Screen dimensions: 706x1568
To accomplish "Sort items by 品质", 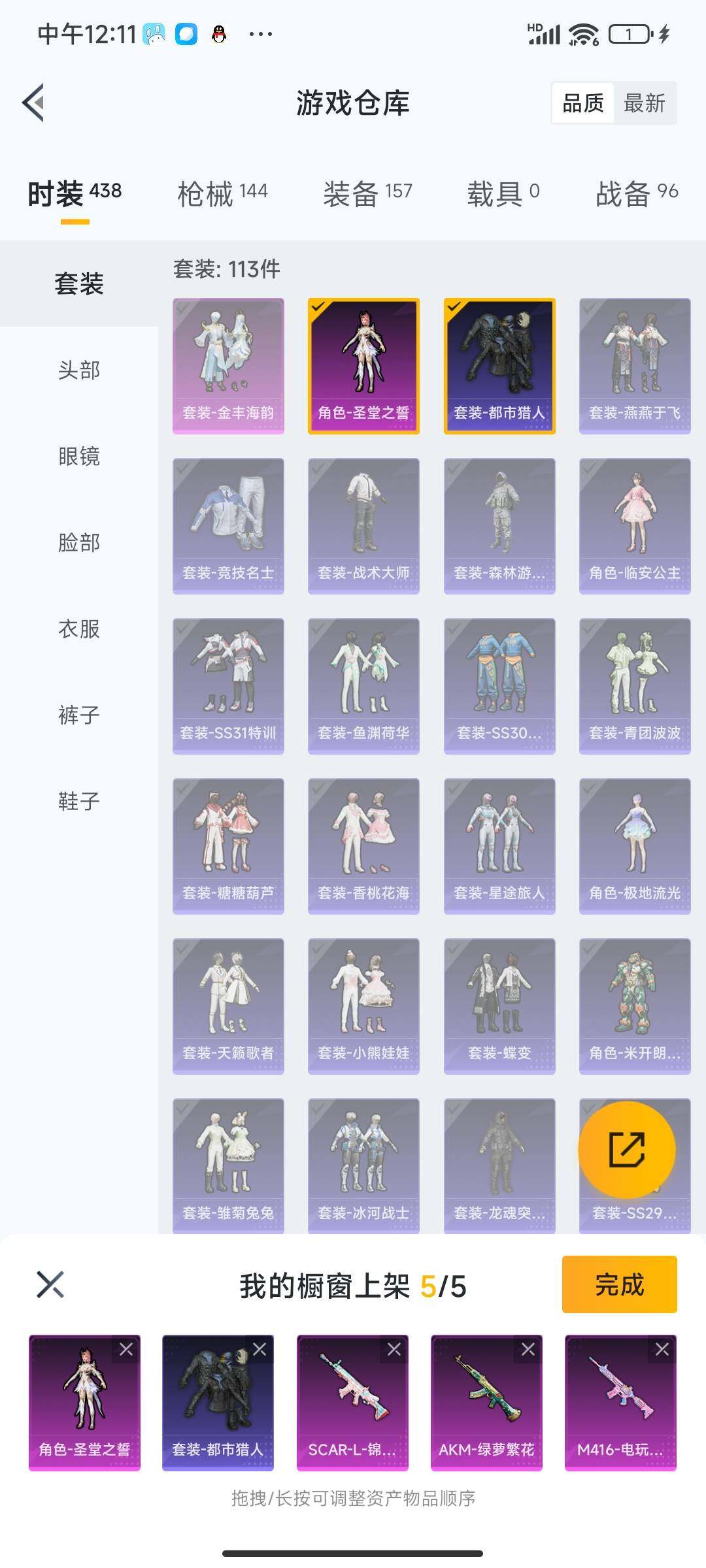I will coord(582,103).
